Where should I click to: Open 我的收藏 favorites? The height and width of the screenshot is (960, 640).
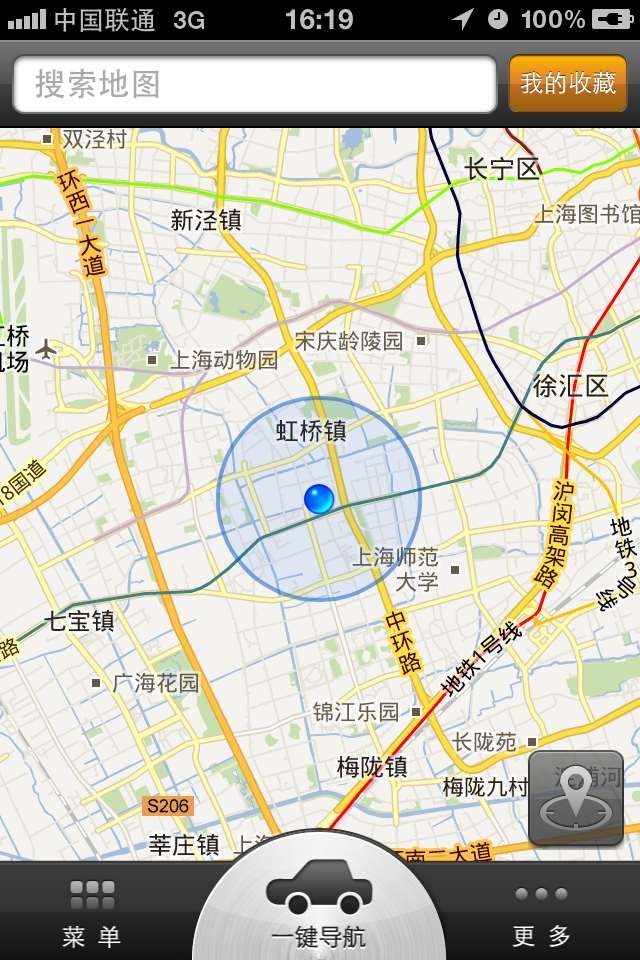(x=568, y=84)
